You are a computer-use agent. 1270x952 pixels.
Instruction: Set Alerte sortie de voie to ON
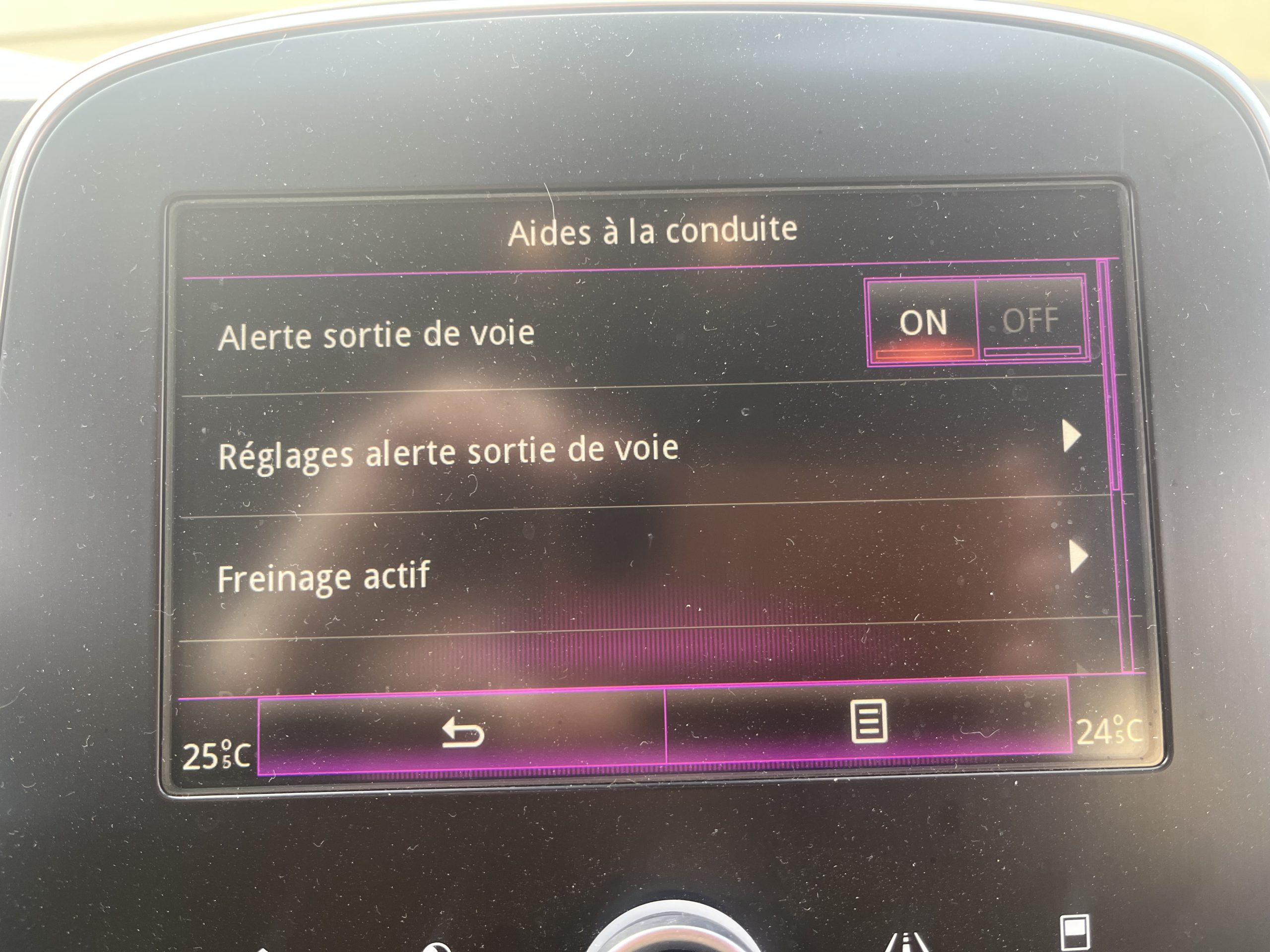(x=922, y=322)
